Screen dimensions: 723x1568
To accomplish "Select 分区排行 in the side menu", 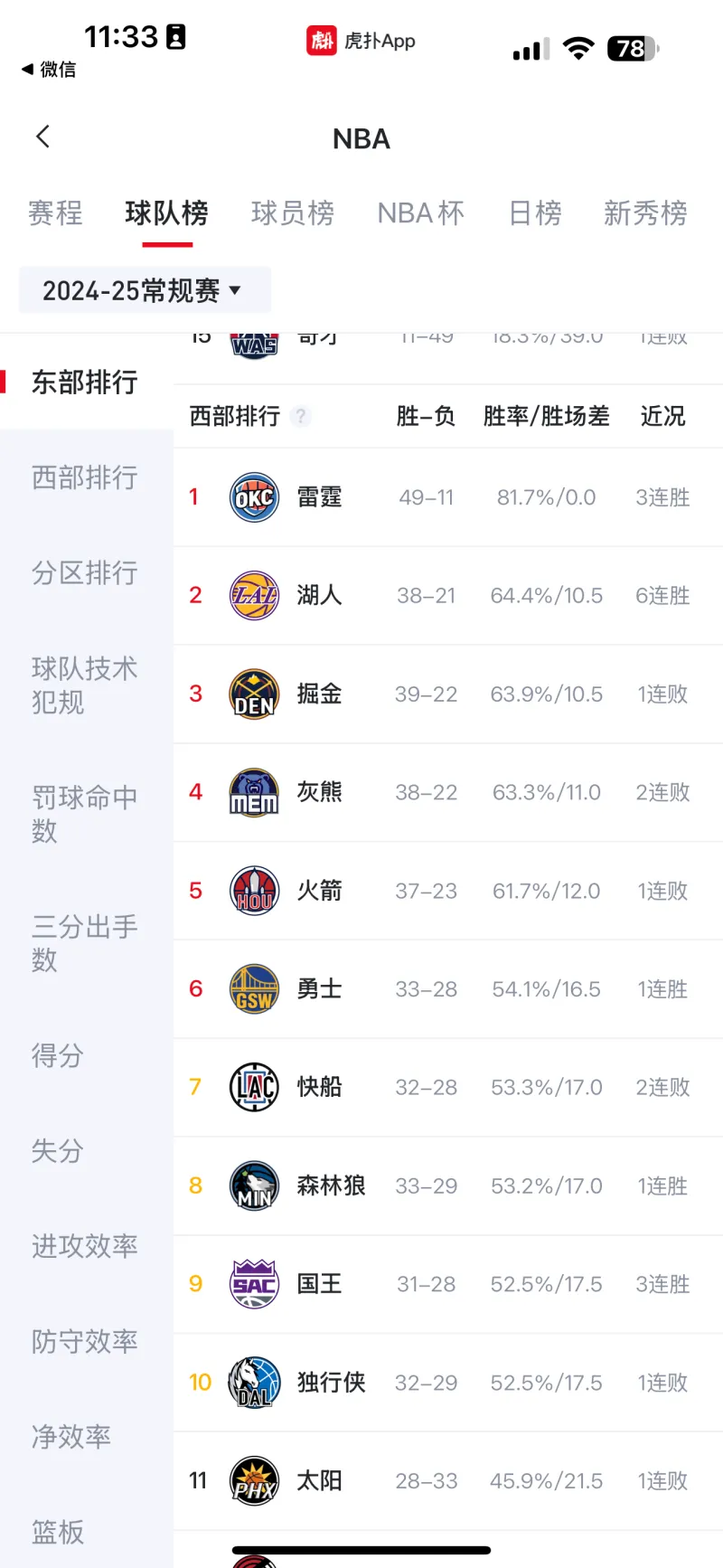I will (x=85, y=573).
